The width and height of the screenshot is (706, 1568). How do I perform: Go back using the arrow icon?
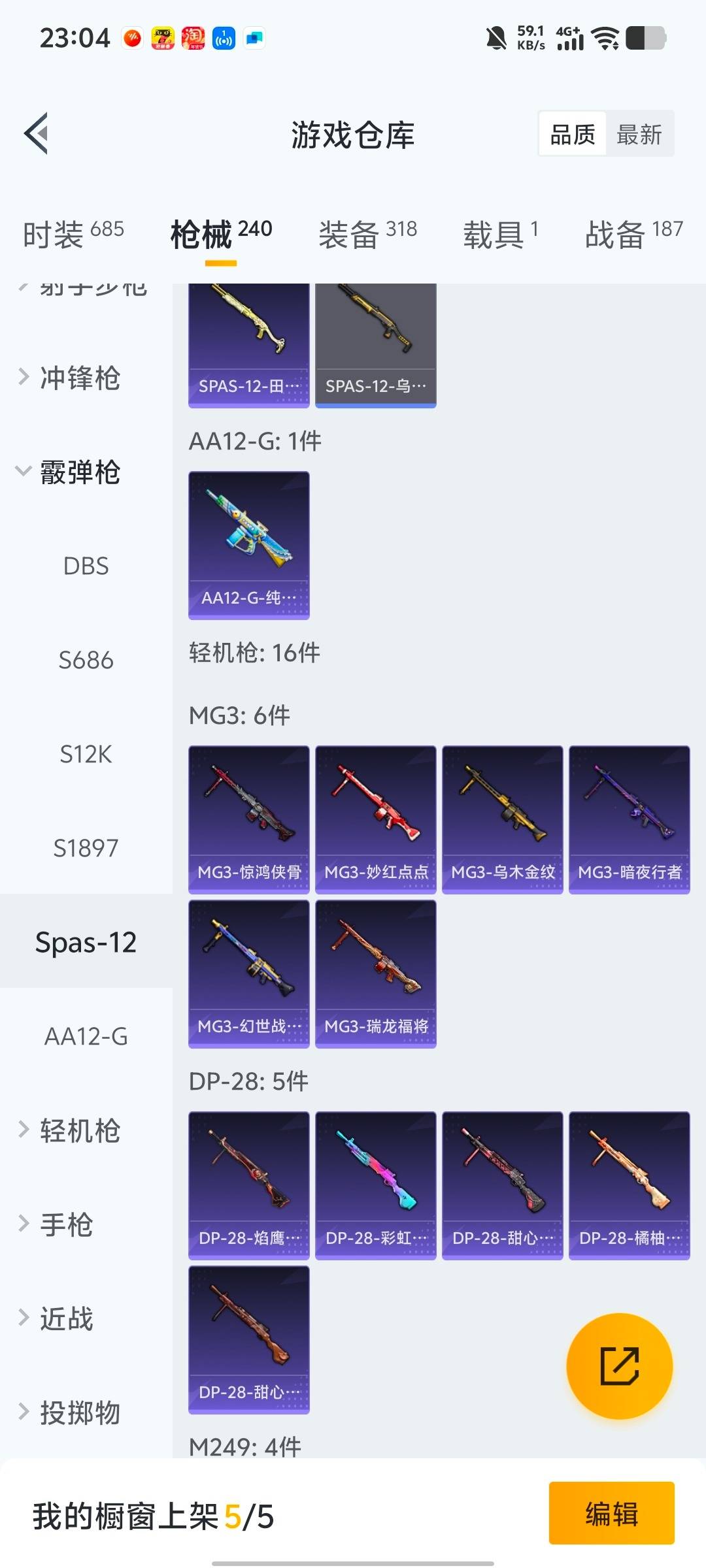click(37, 134)
